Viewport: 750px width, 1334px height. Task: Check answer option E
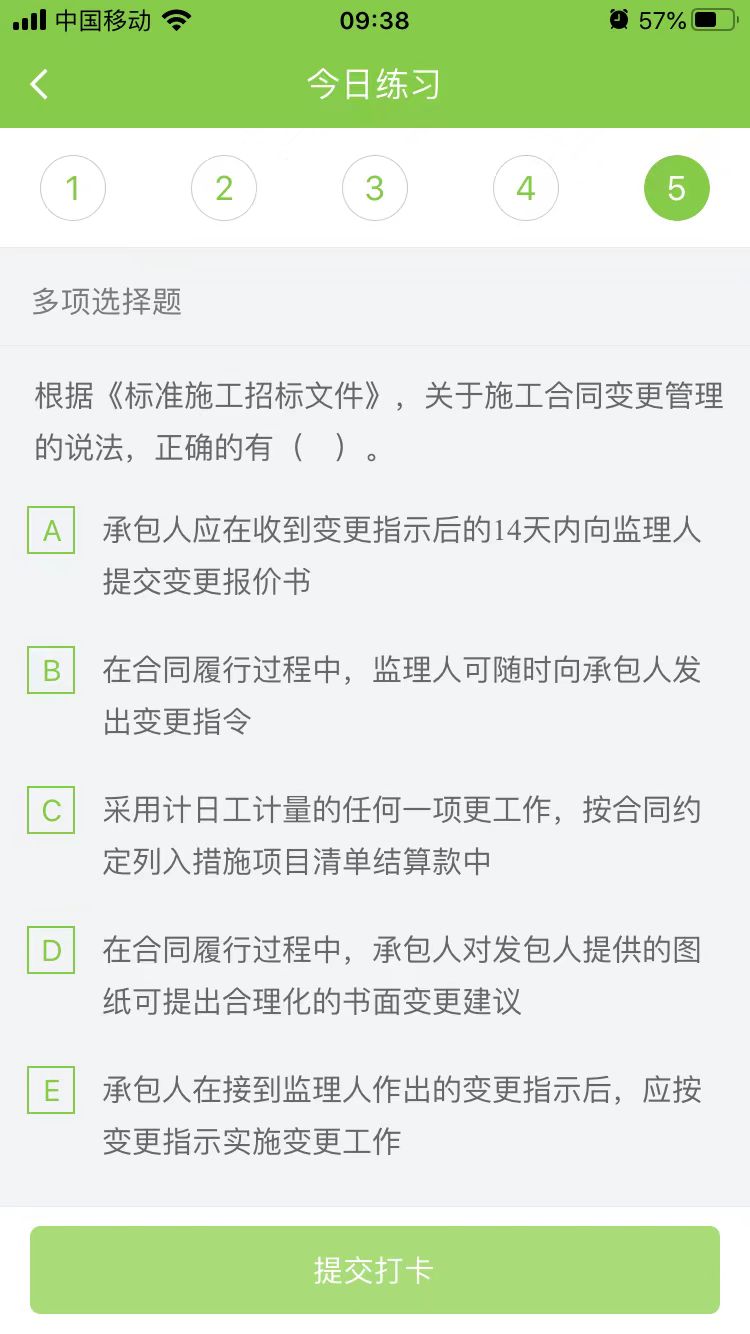tap(52, 1090)
